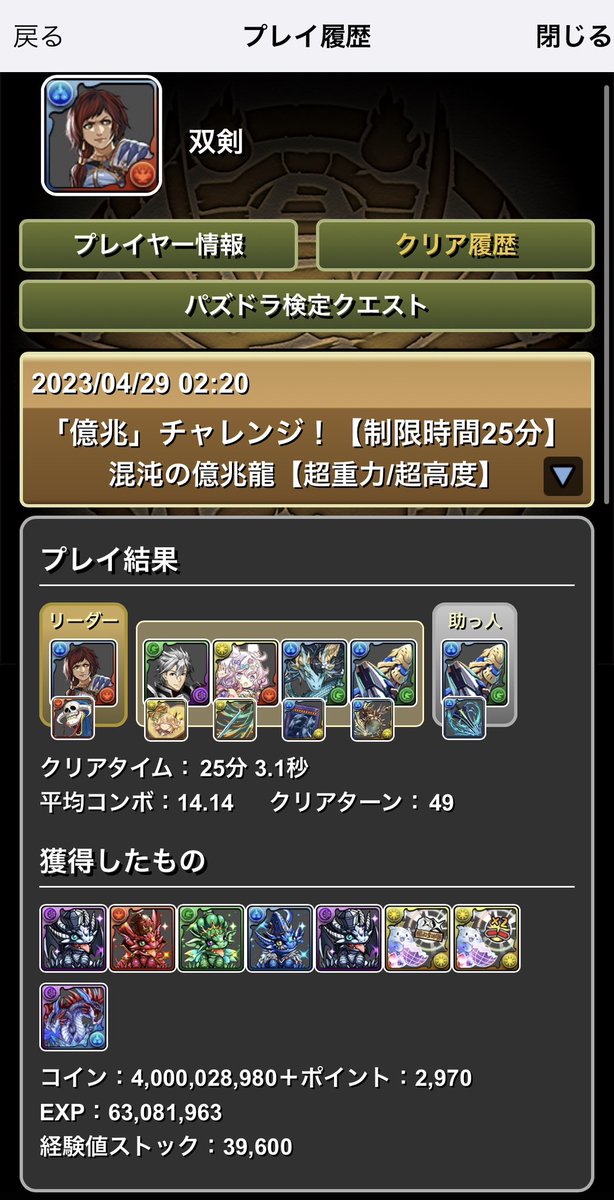Viewport: 614px width, 1200px height.
Task: Tap the helper monster under 助っ人
Action: (x=475, y=666)
